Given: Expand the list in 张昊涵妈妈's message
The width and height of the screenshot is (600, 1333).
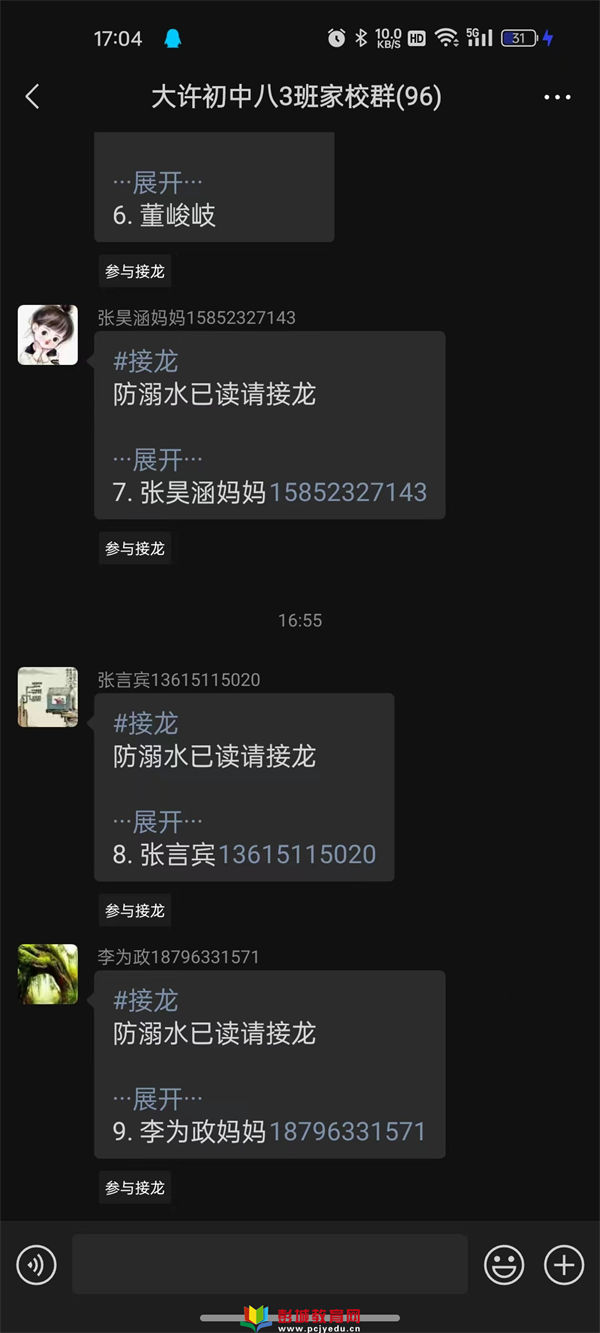Looking at the screenshot, I should (158, 460).
